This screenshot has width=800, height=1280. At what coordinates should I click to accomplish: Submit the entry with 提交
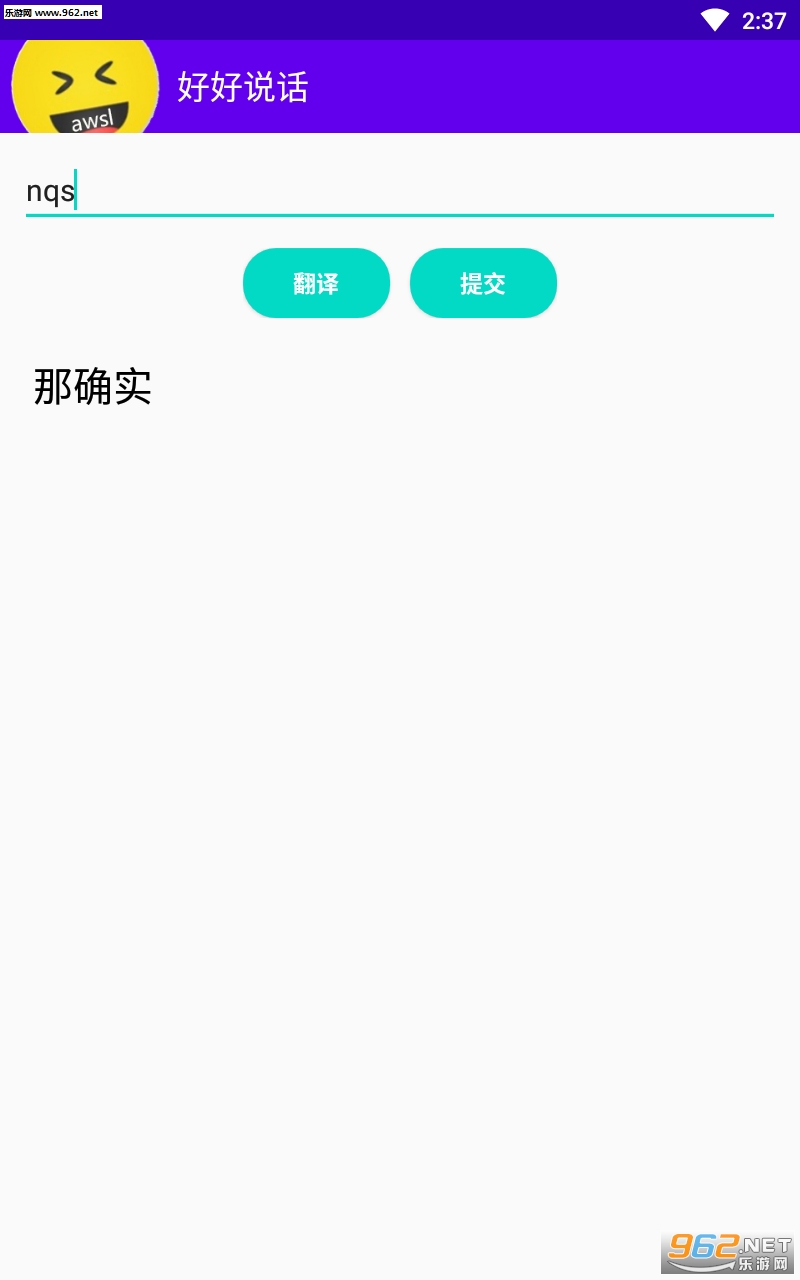click(x=483, y=283)
